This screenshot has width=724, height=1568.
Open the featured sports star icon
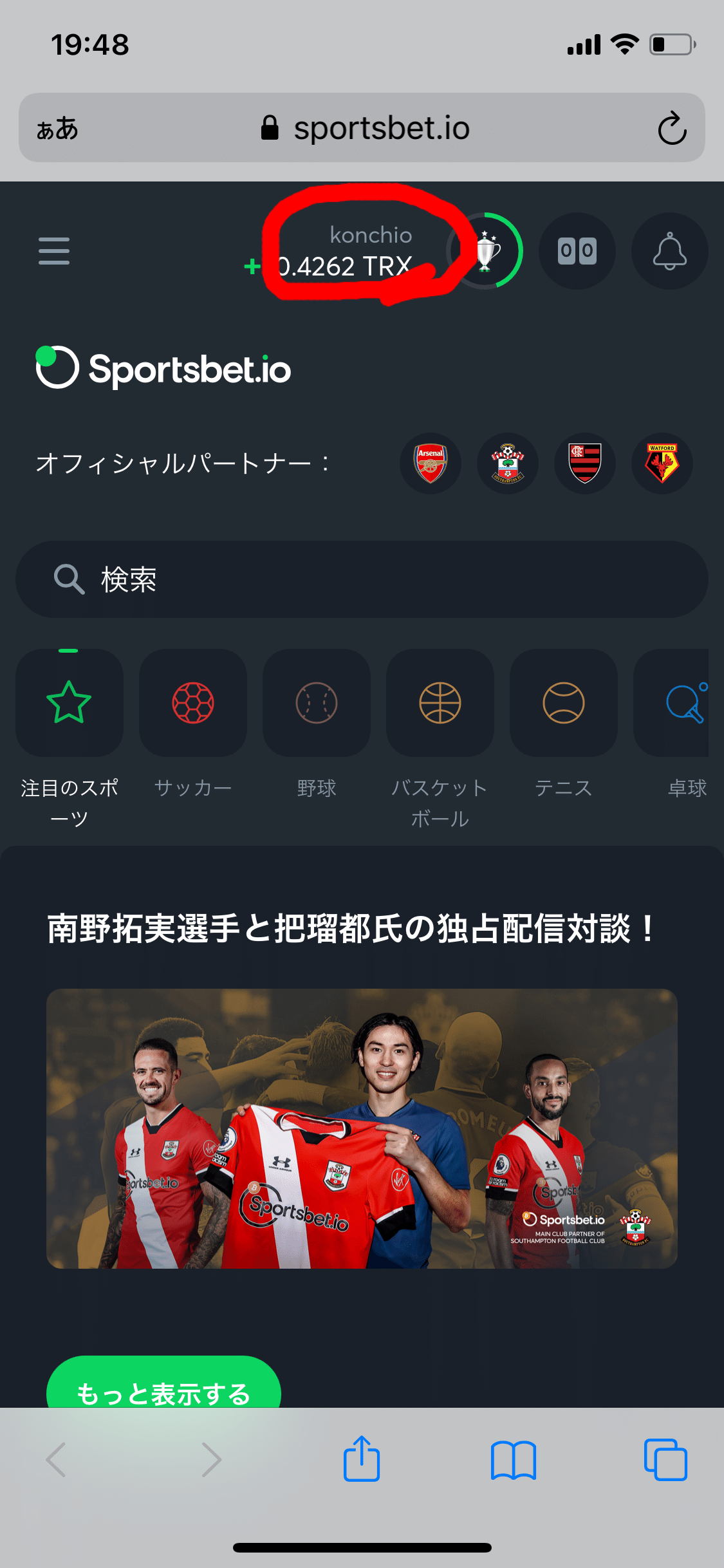coord(69,702)
